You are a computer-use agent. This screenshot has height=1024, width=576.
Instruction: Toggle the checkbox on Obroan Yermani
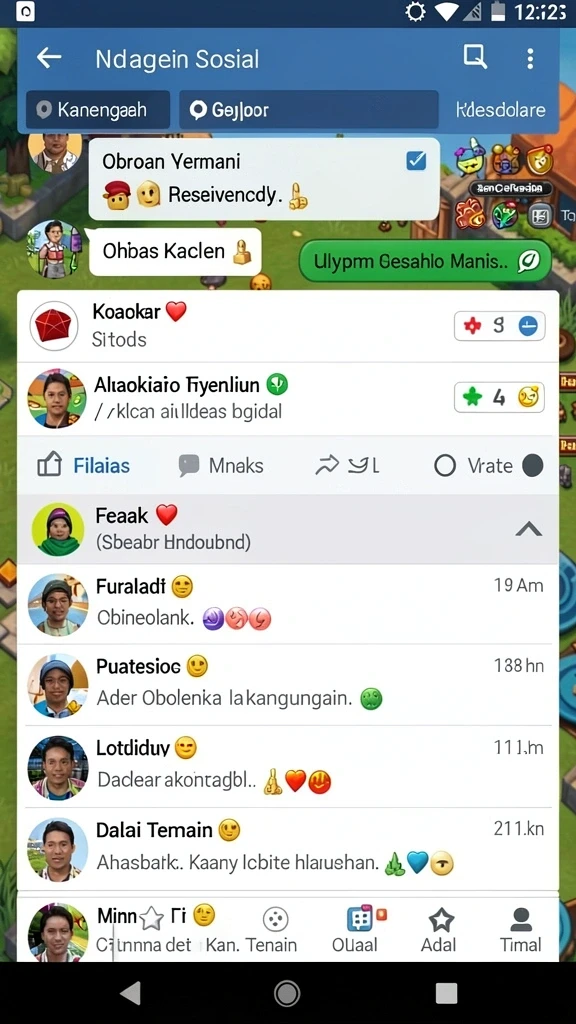pyautogui.click(x=416, y=161)
